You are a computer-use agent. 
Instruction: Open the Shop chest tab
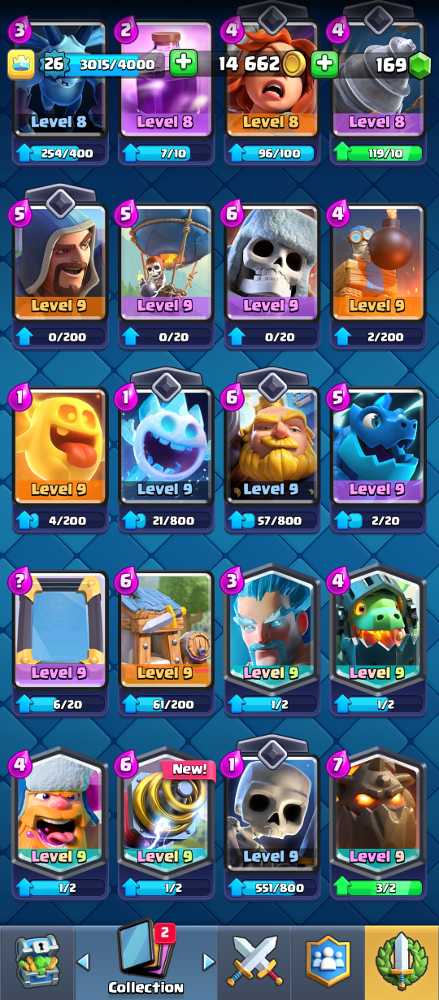click(36, 962)
